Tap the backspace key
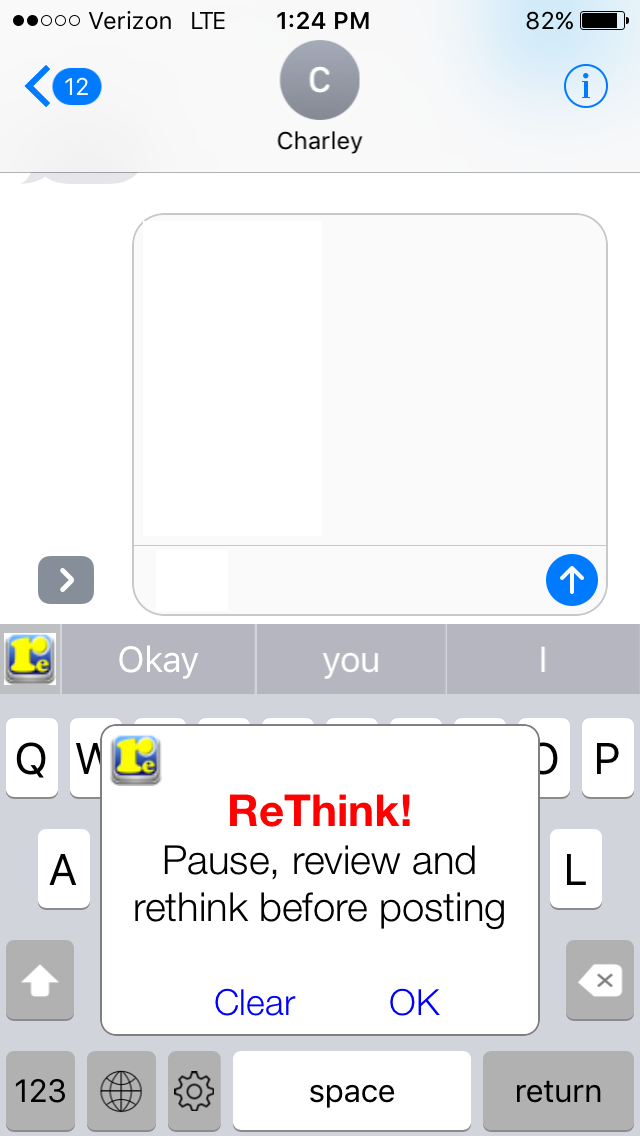Viewport: 640px width, 1136px height. pos(599,980)
